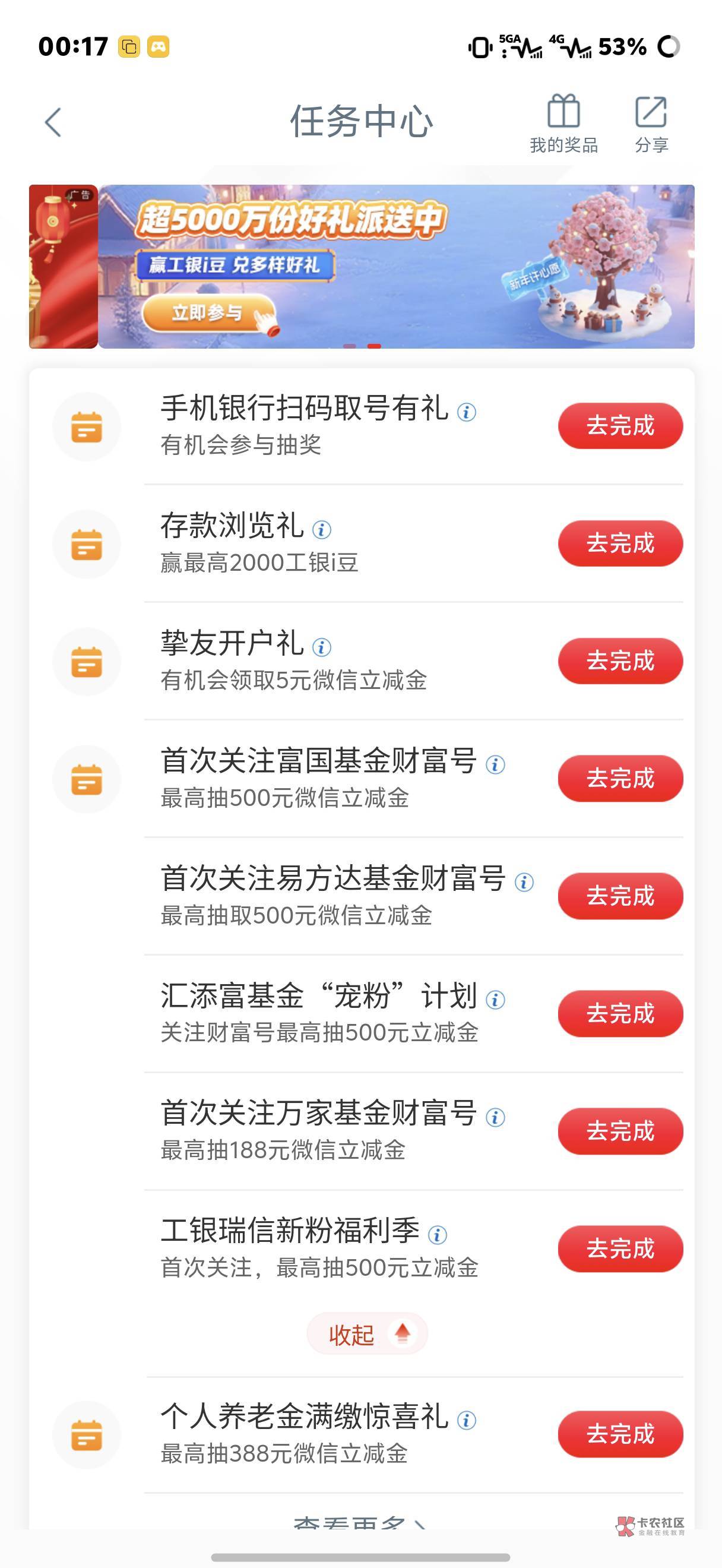Complete 首次关注富国基金财富号 task
722x1568 pixels.
coord(620,778)
